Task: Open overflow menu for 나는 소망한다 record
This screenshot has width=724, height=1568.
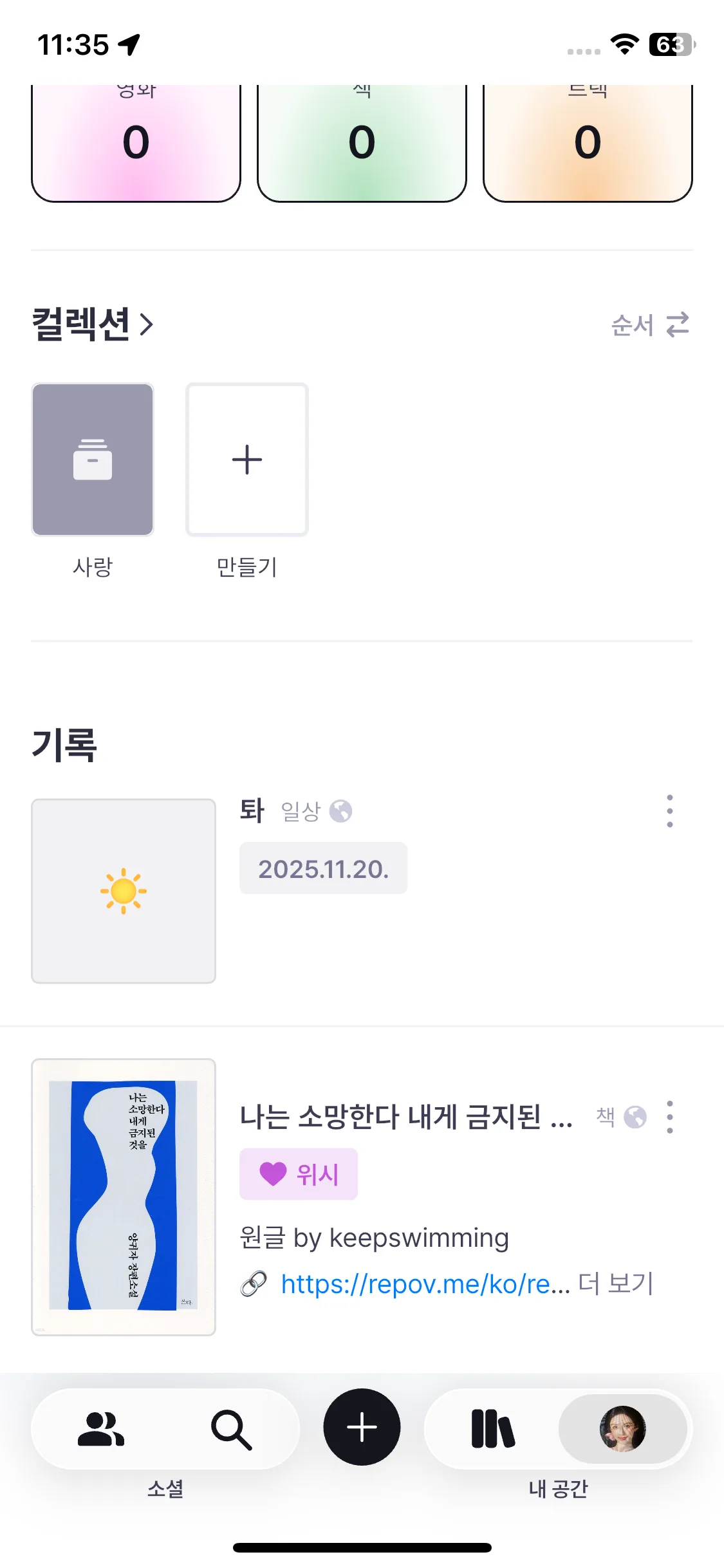Action: [670, 1117]
